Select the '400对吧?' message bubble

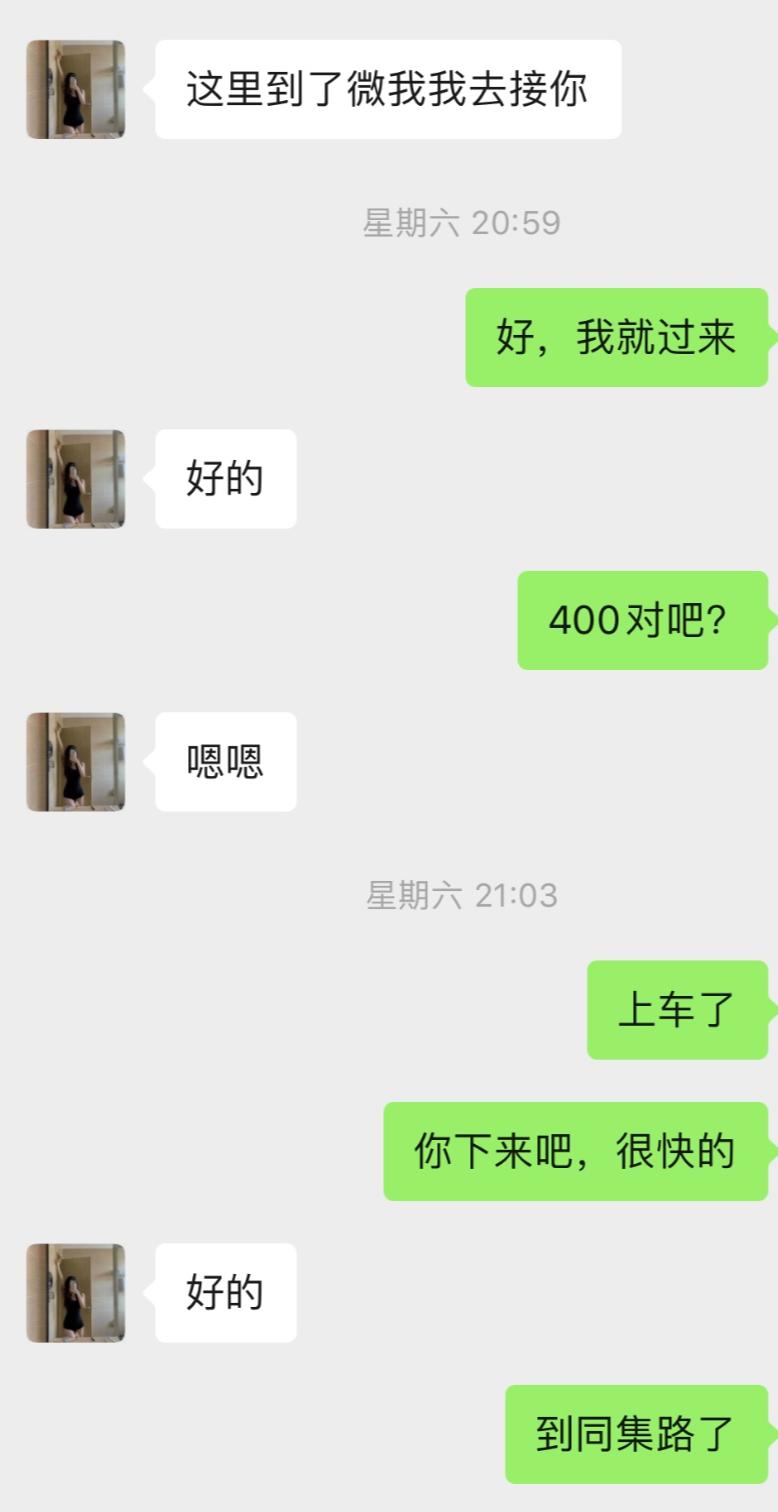[640, 620]
